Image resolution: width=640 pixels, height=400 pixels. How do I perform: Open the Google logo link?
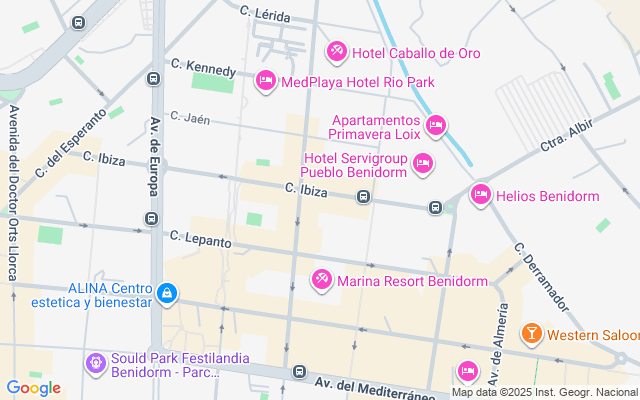(33, 388)
